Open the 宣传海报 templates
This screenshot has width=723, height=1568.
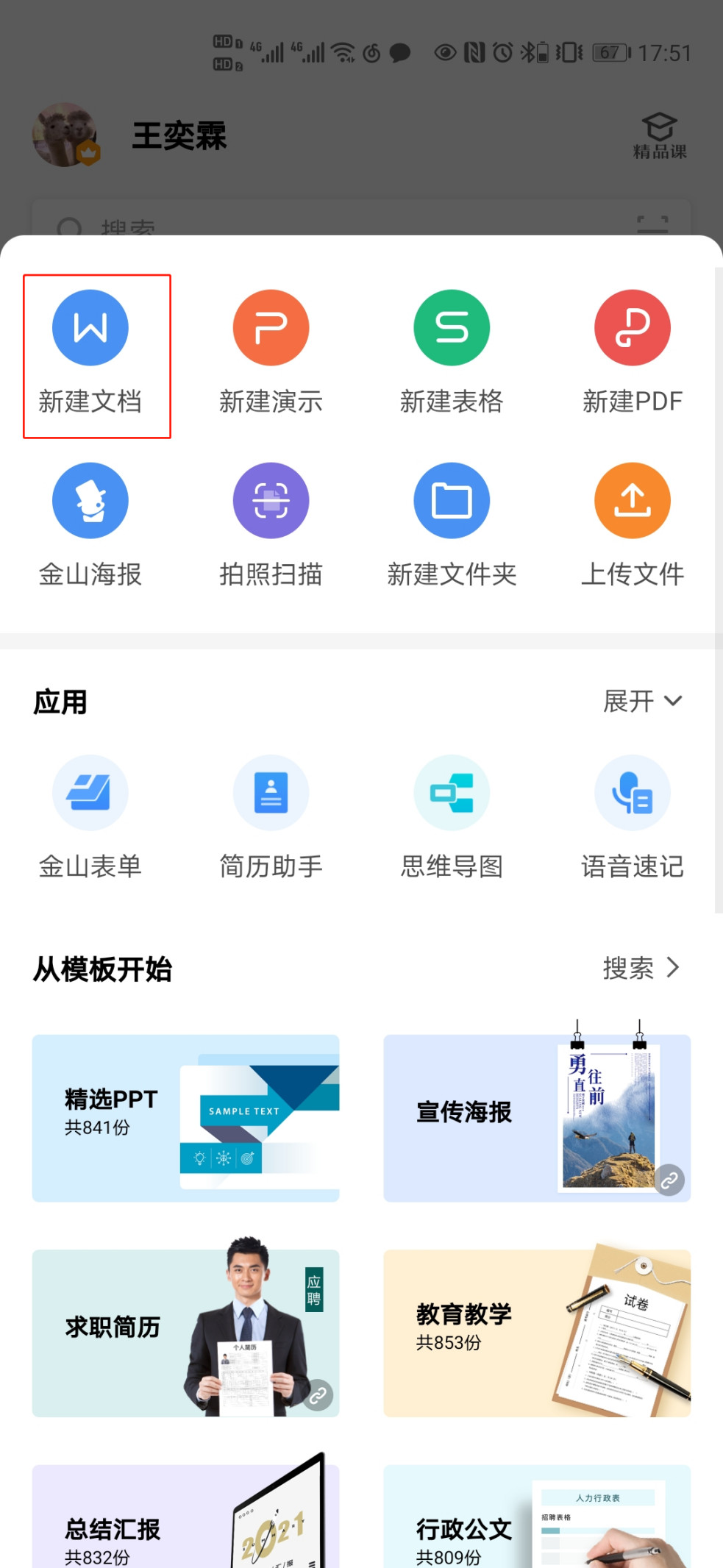(x=537, y=1118)
